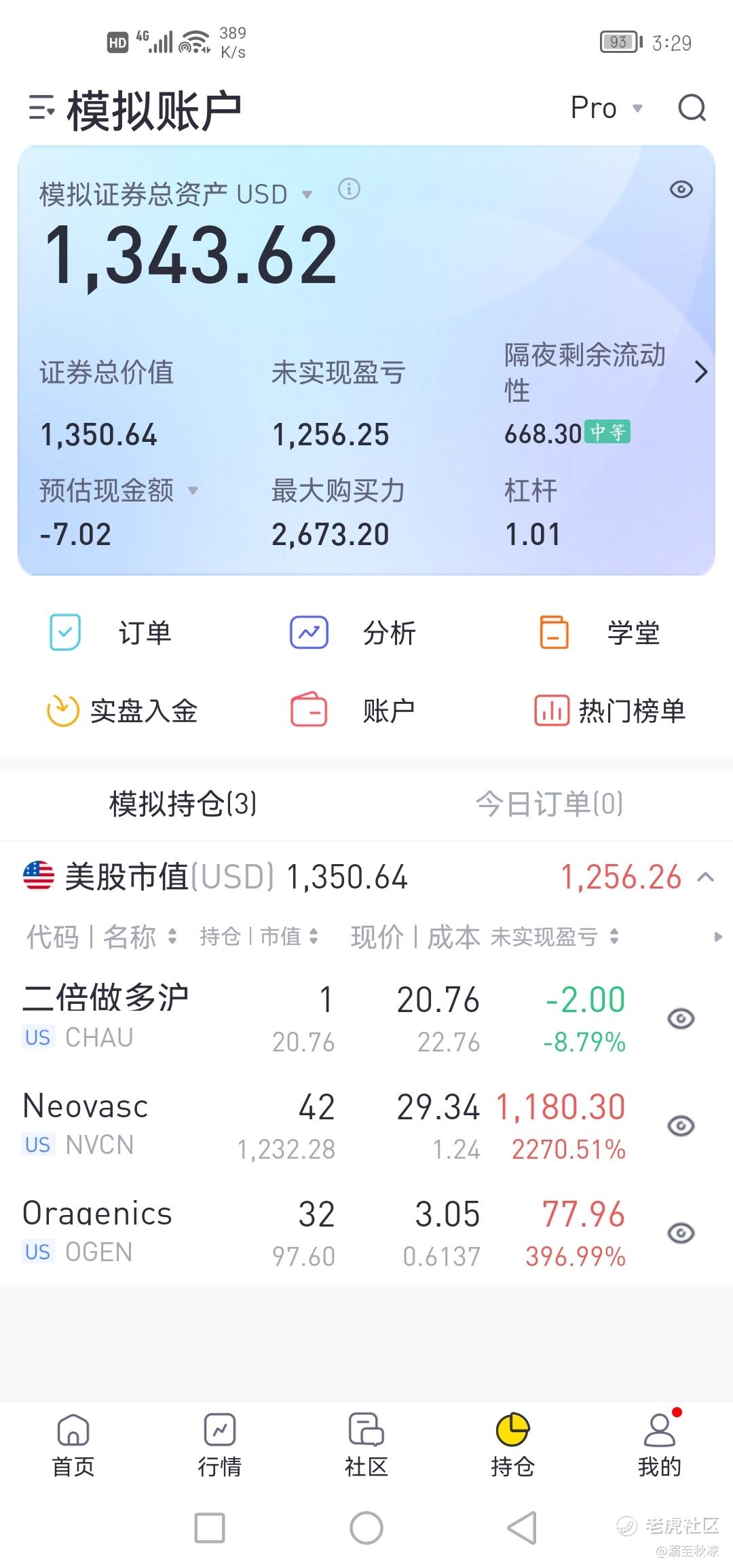Open the 分析 analysis shortcut
The height and width of the screenshot is (1568, 733).
point(353,633)
